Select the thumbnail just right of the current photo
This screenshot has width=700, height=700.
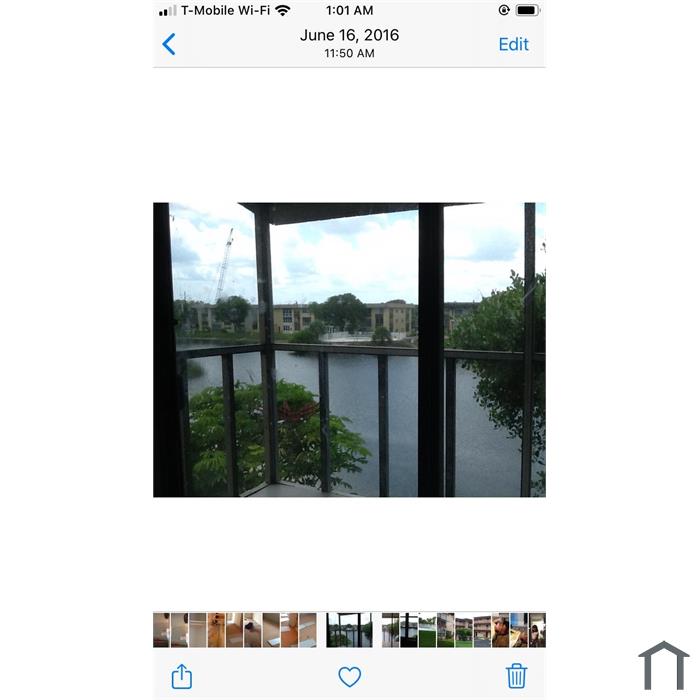tap(390, 630)
